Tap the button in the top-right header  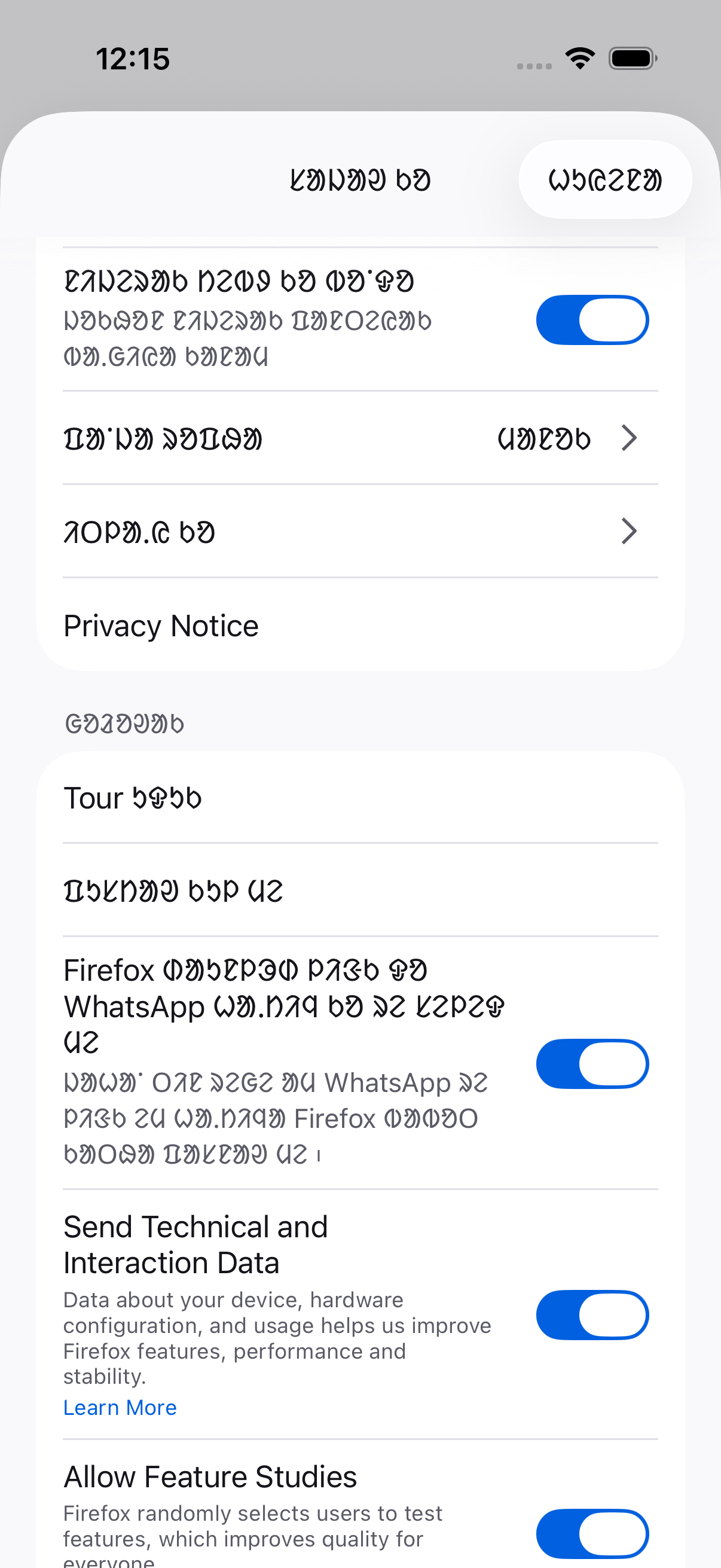(605, 179)
